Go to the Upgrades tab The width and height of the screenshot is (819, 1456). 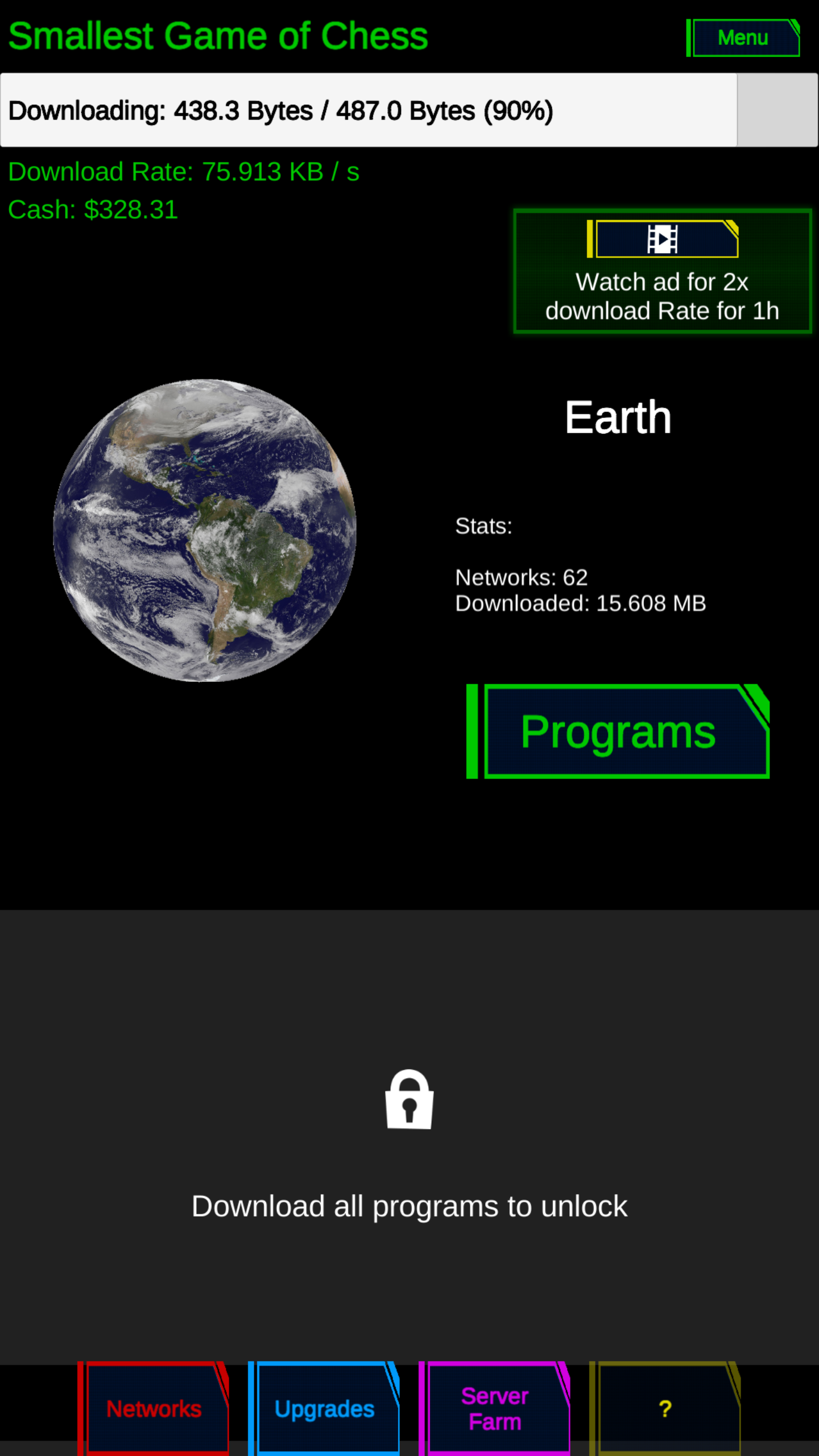[324, 1408]
